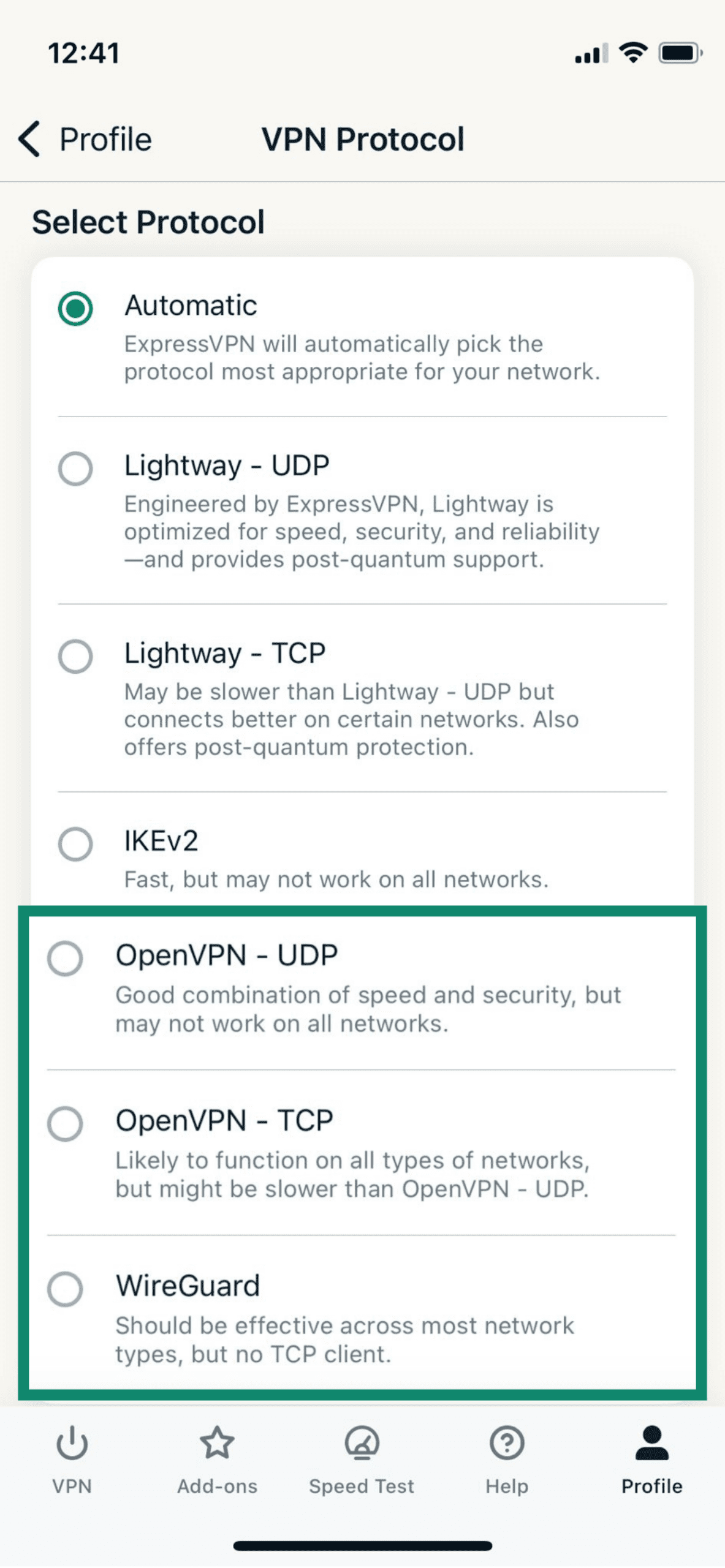The image size is (725, 1568).
Task: Select the IKEv2 protocol
Action: pos(76,845)
